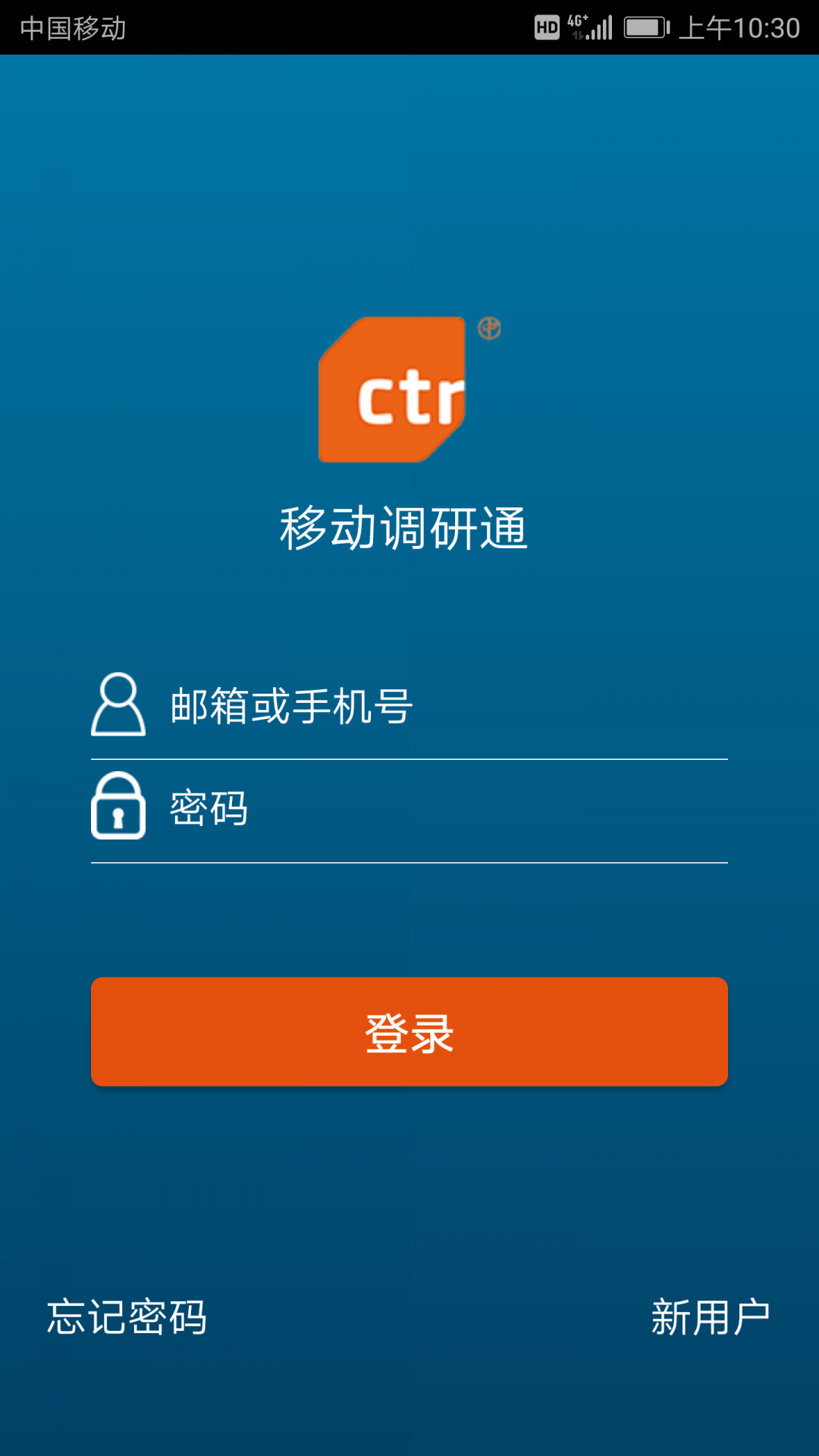819x1456 pixels.
Task: Tap the 邮箱或手机号 input field
Action: [440, 707]
